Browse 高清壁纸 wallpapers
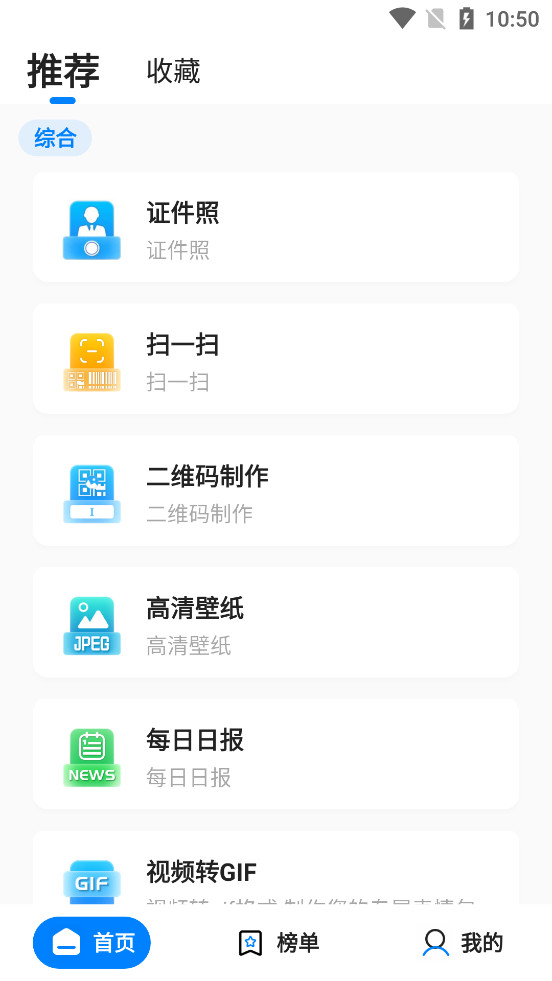The image size is (552, 981). coord(276,623)
